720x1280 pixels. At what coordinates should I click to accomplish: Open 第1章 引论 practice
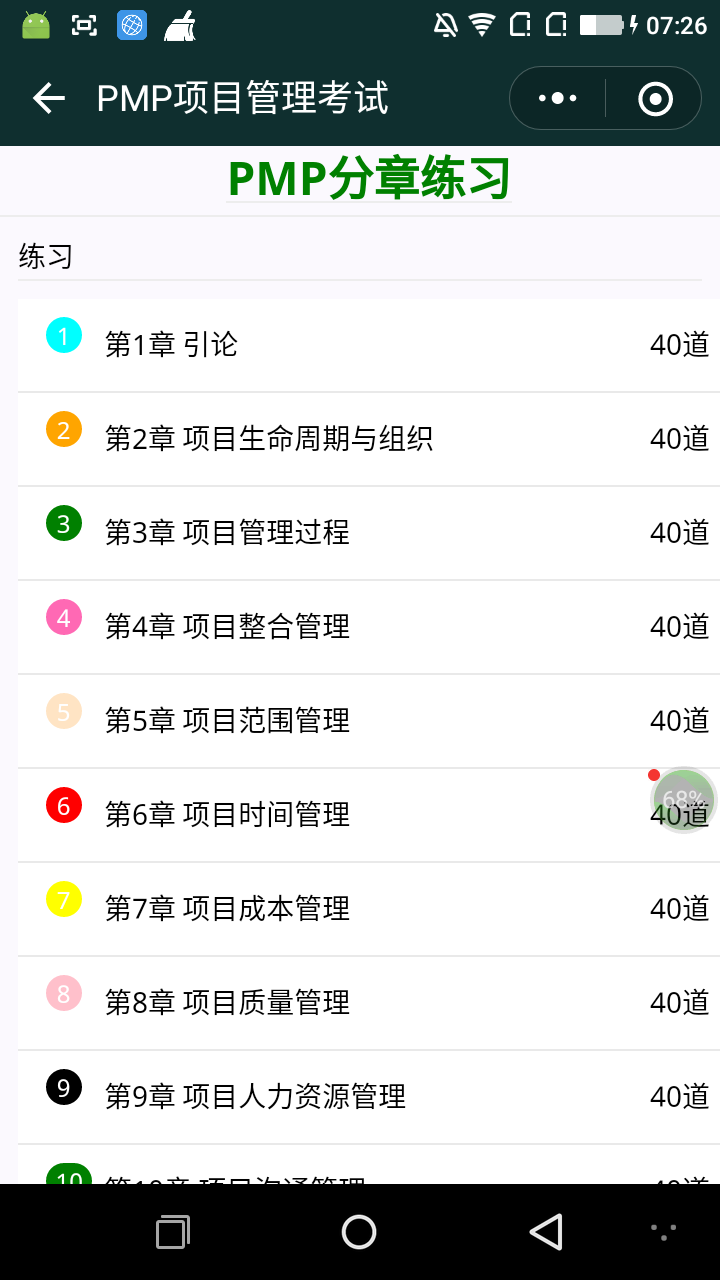368,345
